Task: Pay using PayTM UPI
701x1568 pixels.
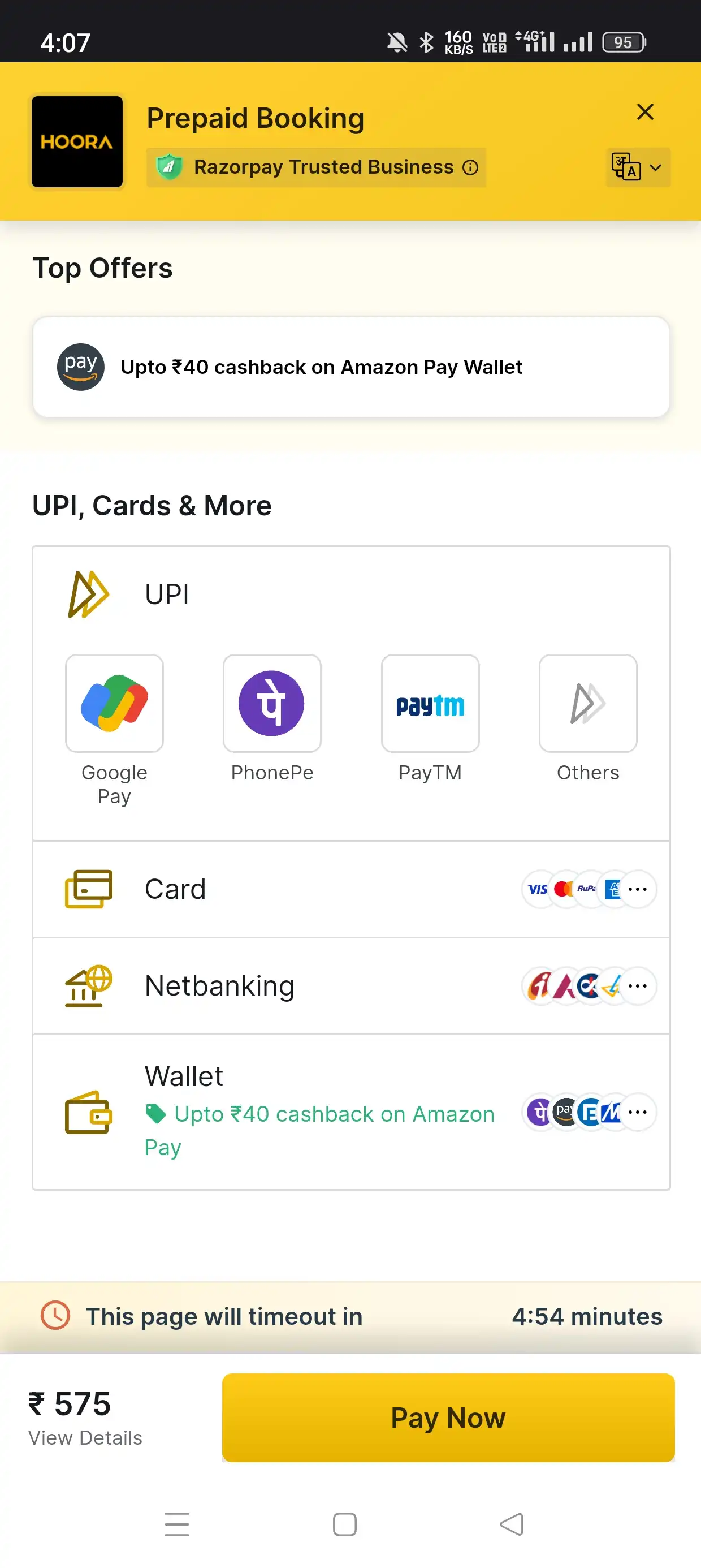Action: (x=430, y=704)
